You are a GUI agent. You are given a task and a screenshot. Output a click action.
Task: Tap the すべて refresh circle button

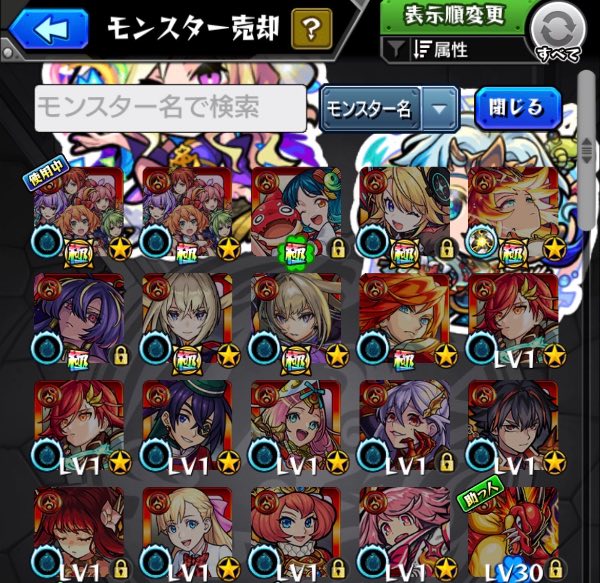click(x=558, y=34)
